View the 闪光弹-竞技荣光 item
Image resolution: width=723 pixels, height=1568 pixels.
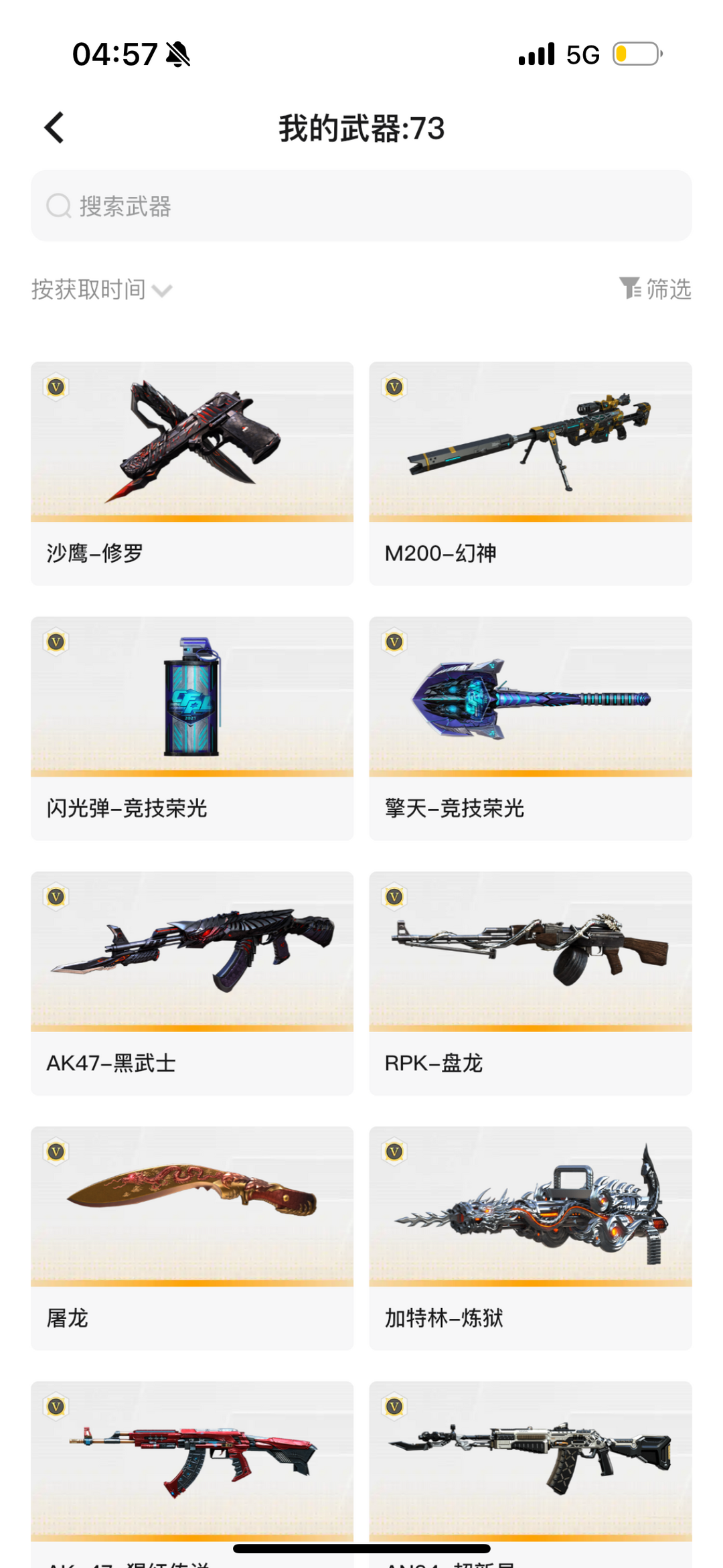192,728
